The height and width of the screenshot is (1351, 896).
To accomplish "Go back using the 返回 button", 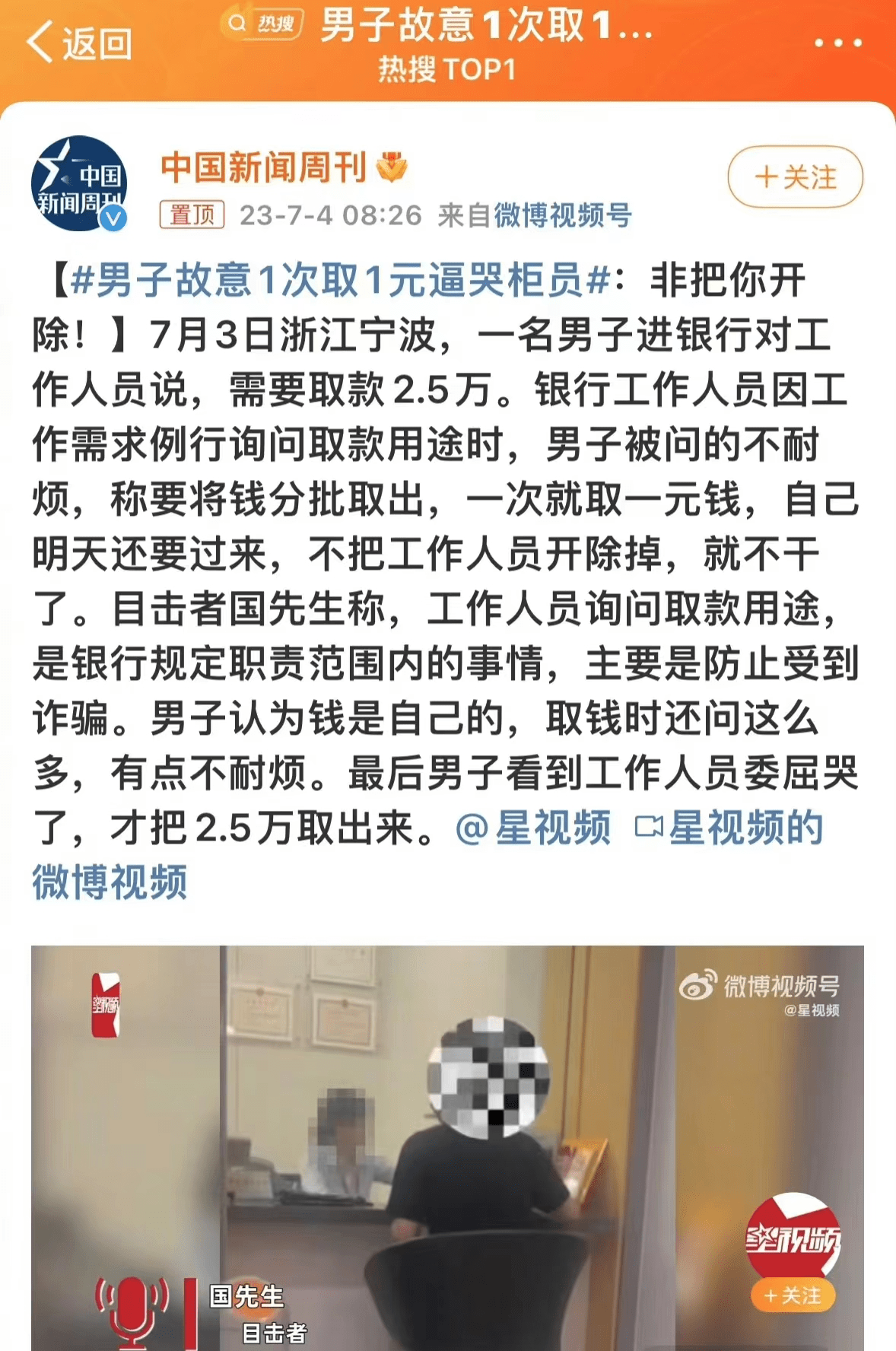I will tap(79, 43).
